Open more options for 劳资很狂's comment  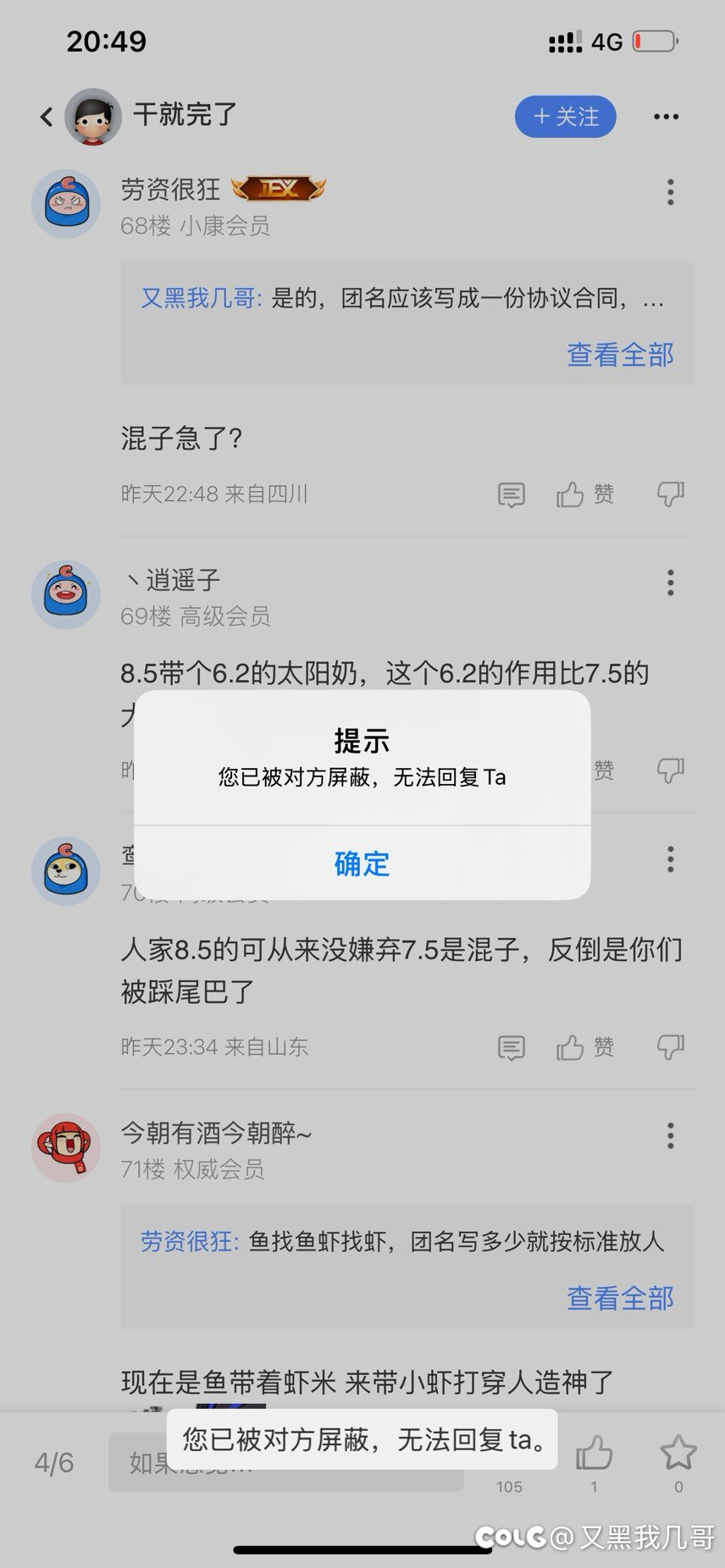coord(670,192)
